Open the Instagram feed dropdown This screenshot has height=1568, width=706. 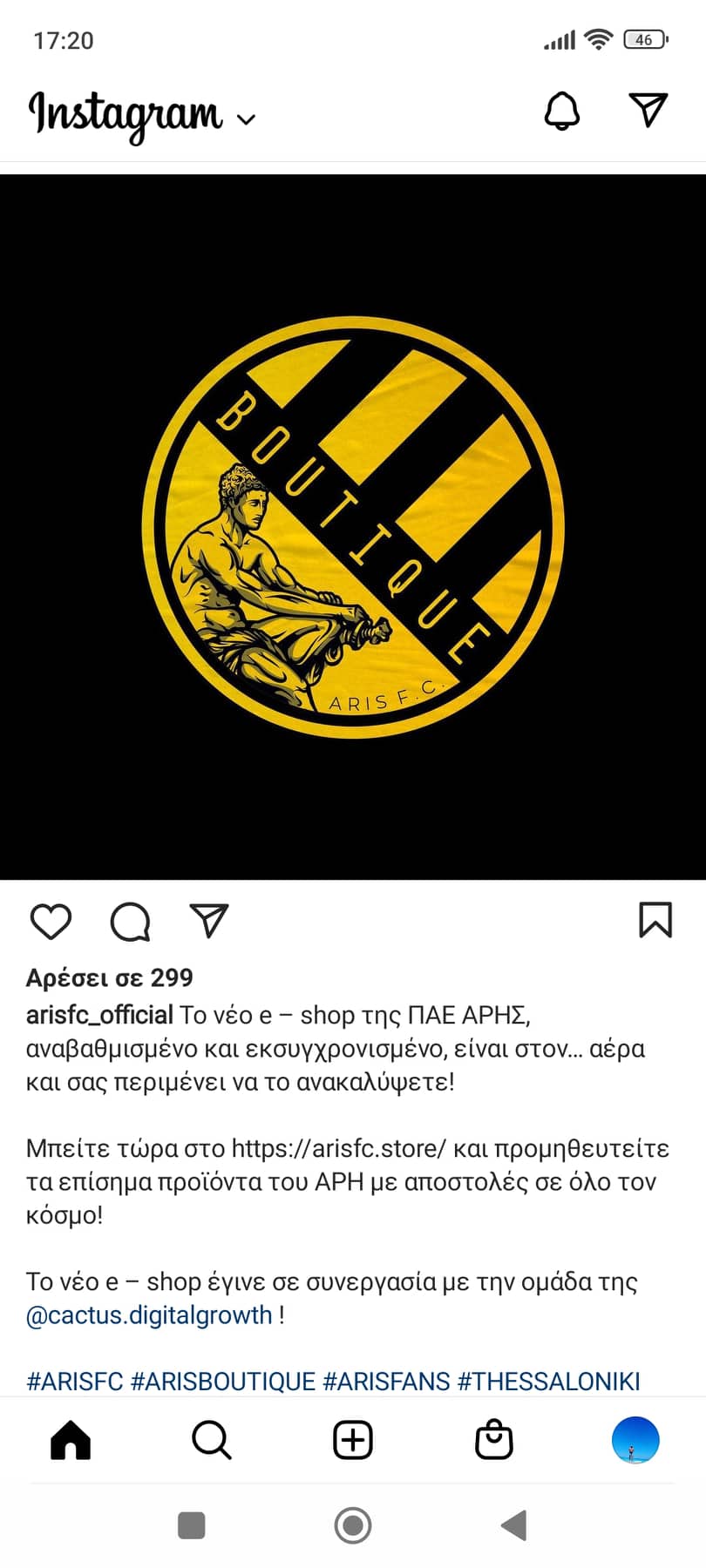coord(247,119)
